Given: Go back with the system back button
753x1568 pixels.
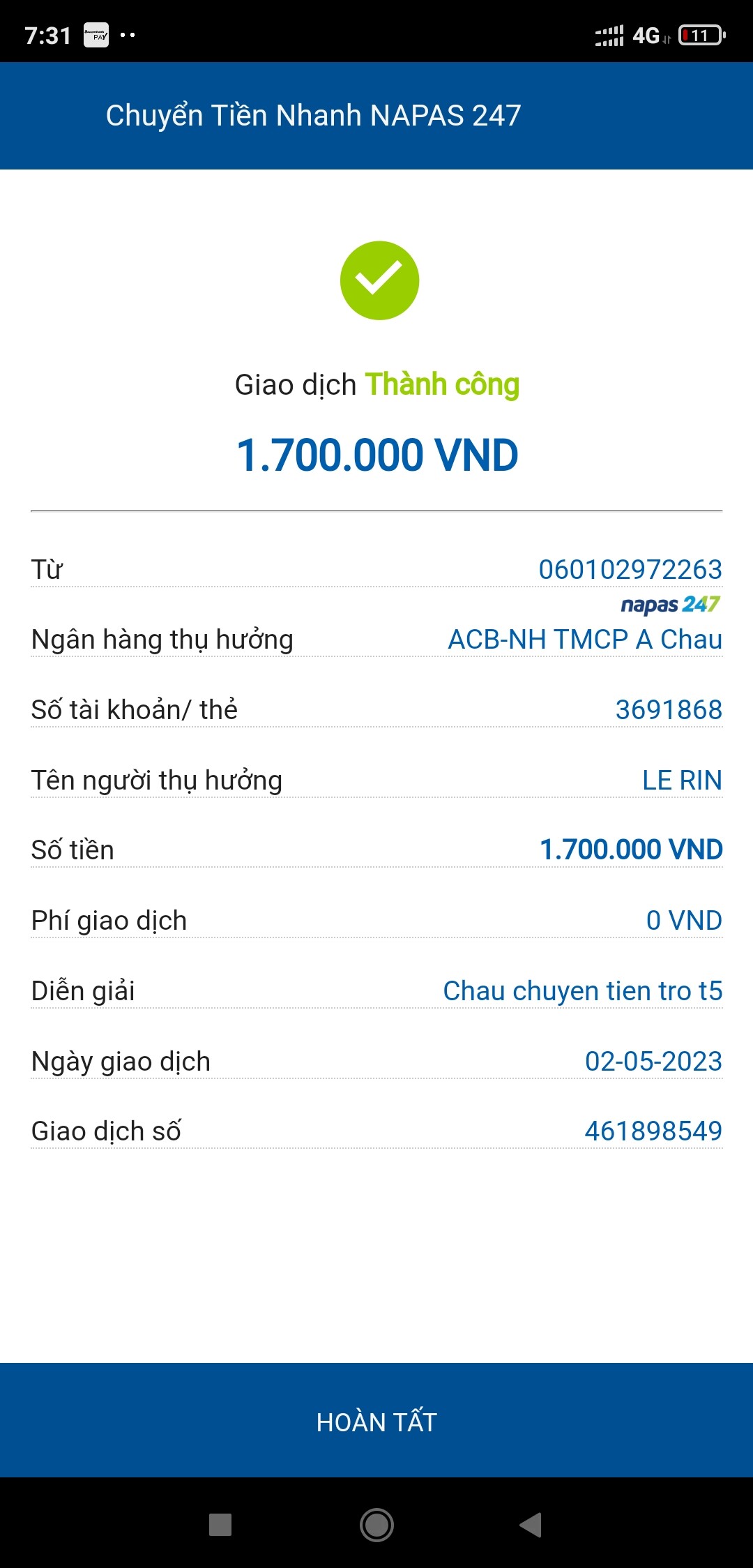Looking at the screenshot, I should pyautogui.click(x=531, y=1525).
